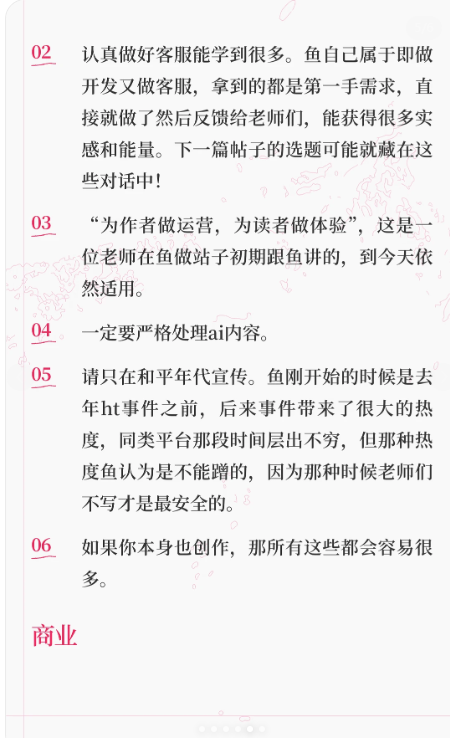
Task: Jump to the last page indicator dot
Action: (x=262, y=729)
